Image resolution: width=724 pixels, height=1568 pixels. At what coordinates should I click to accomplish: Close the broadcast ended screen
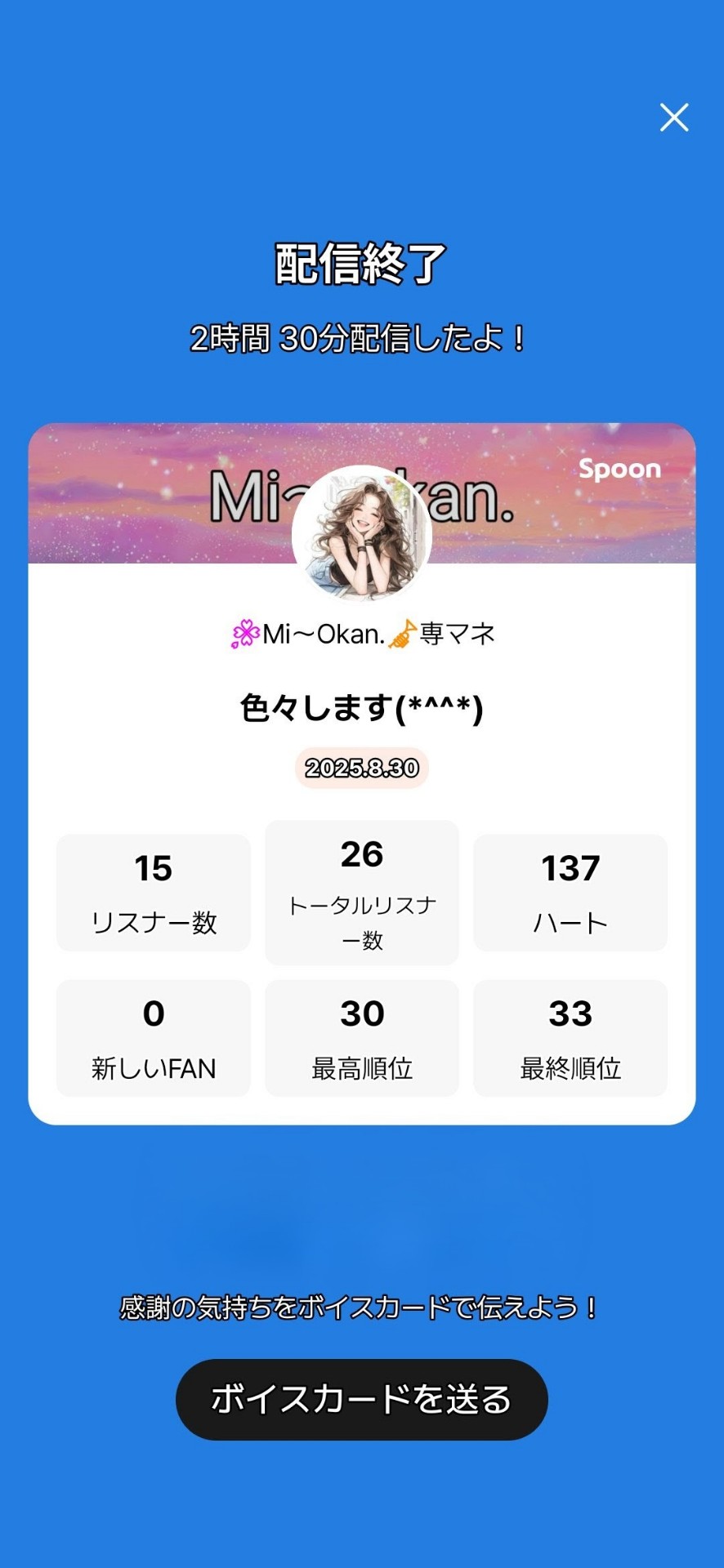click(674, 118)
